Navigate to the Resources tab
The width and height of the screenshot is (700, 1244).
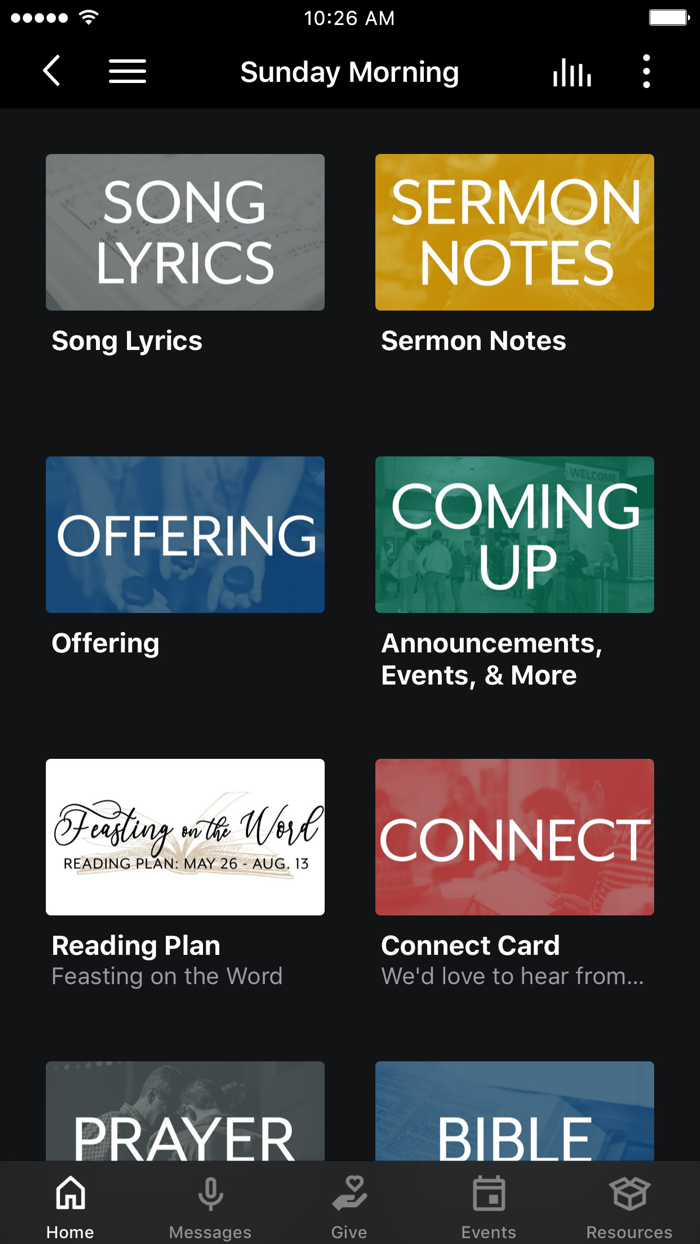(629, 1205)
